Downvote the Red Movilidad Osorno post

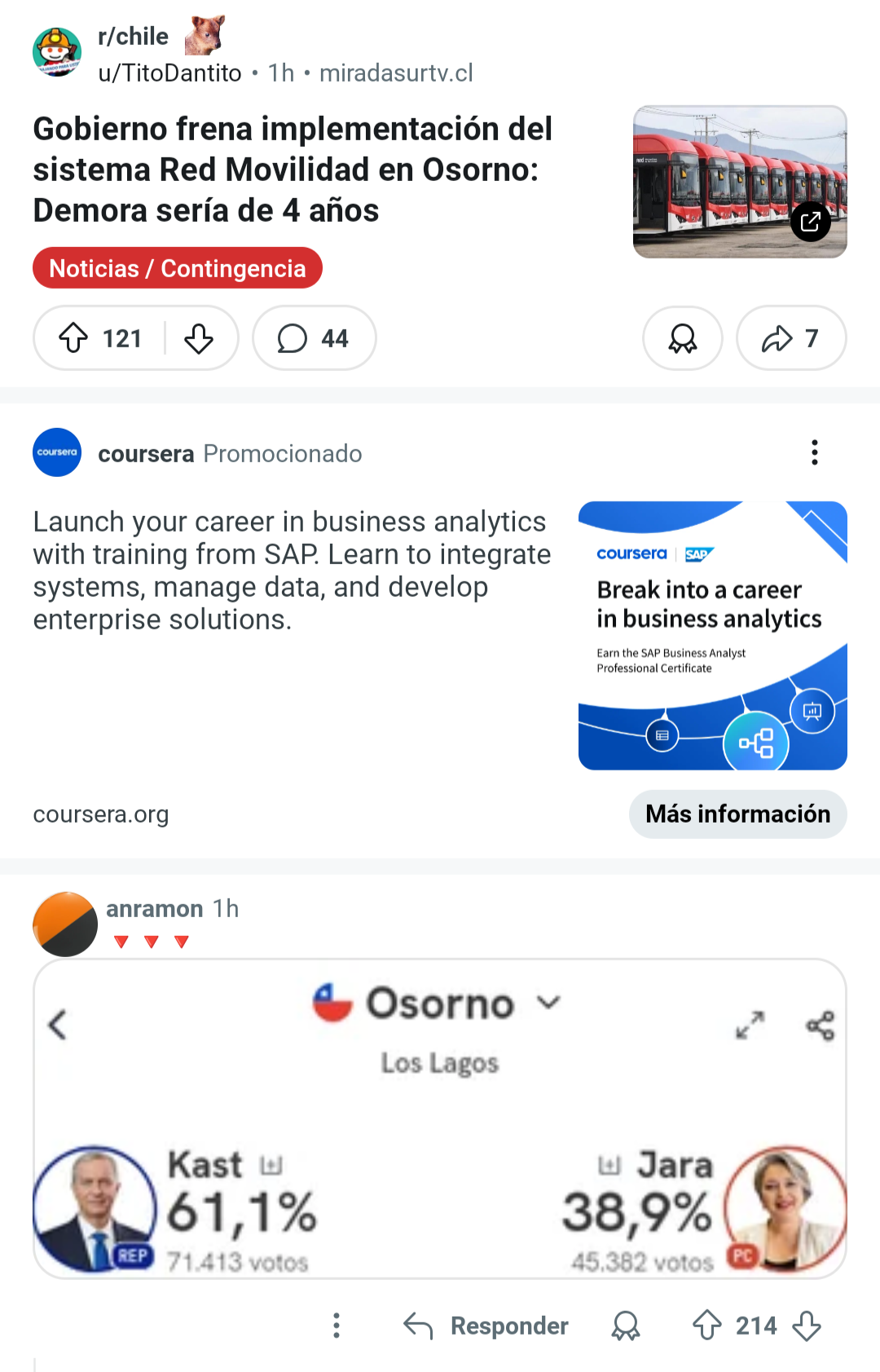199,337
